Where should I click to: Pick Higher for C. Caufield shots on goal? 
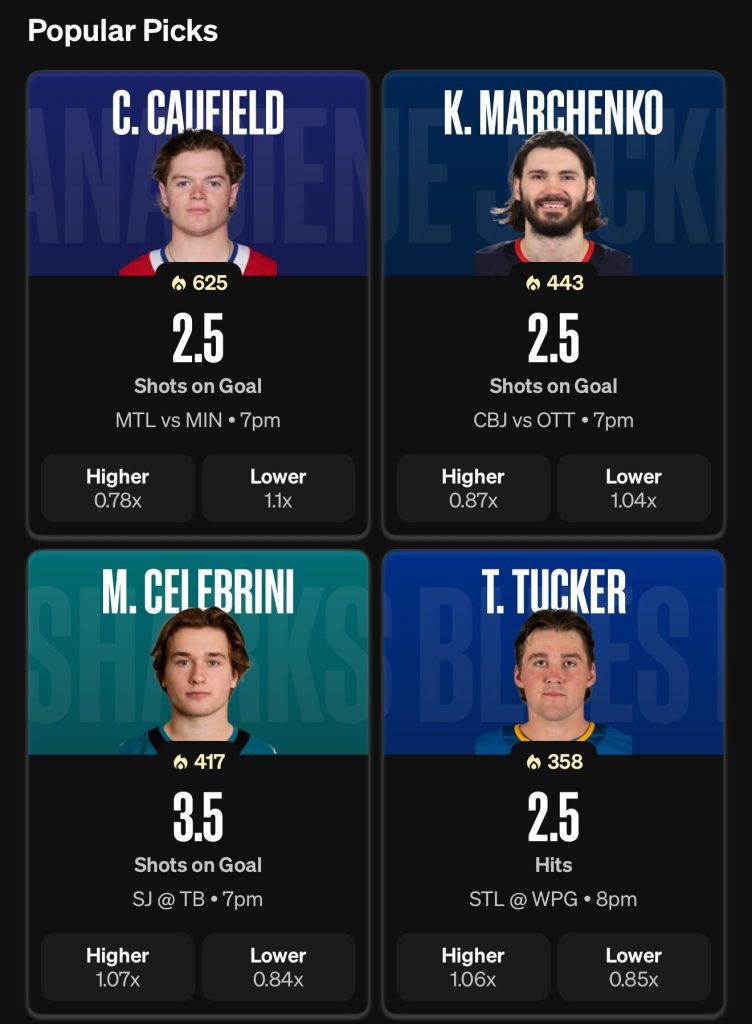(x=118, y=488)
